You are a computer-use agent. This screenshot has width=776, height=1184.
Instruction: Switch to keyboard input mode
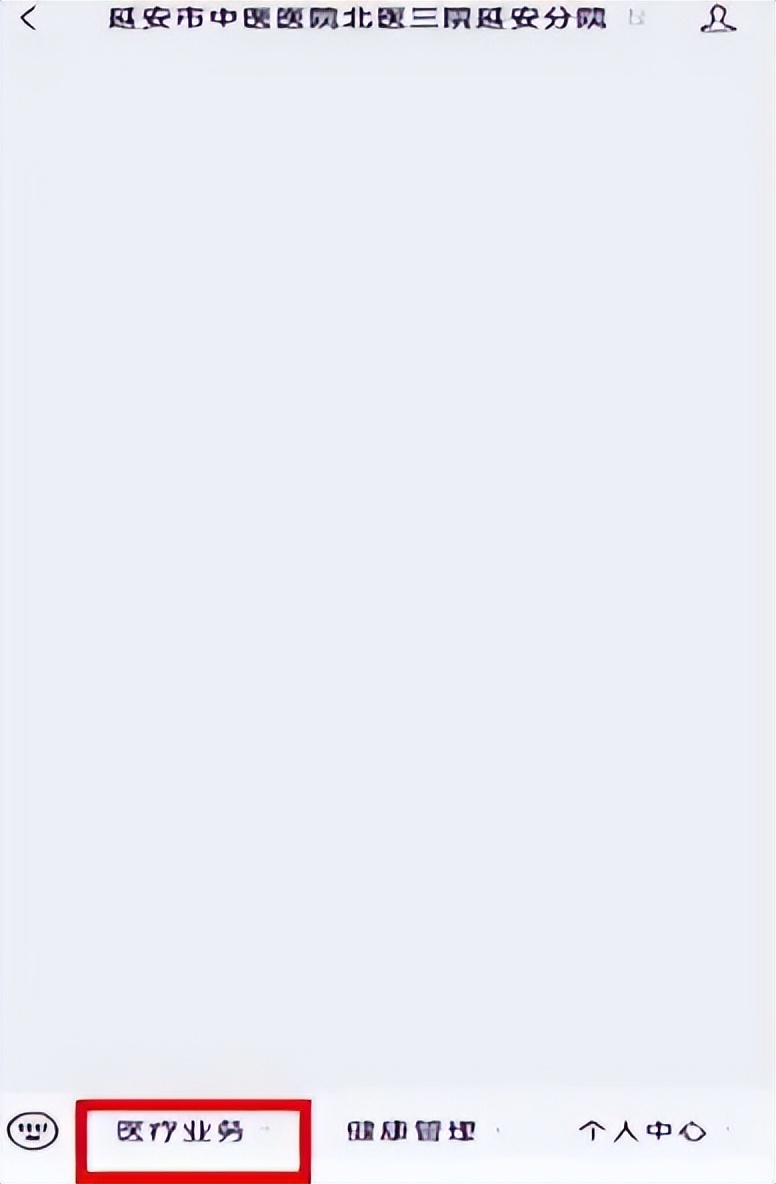33,1131
